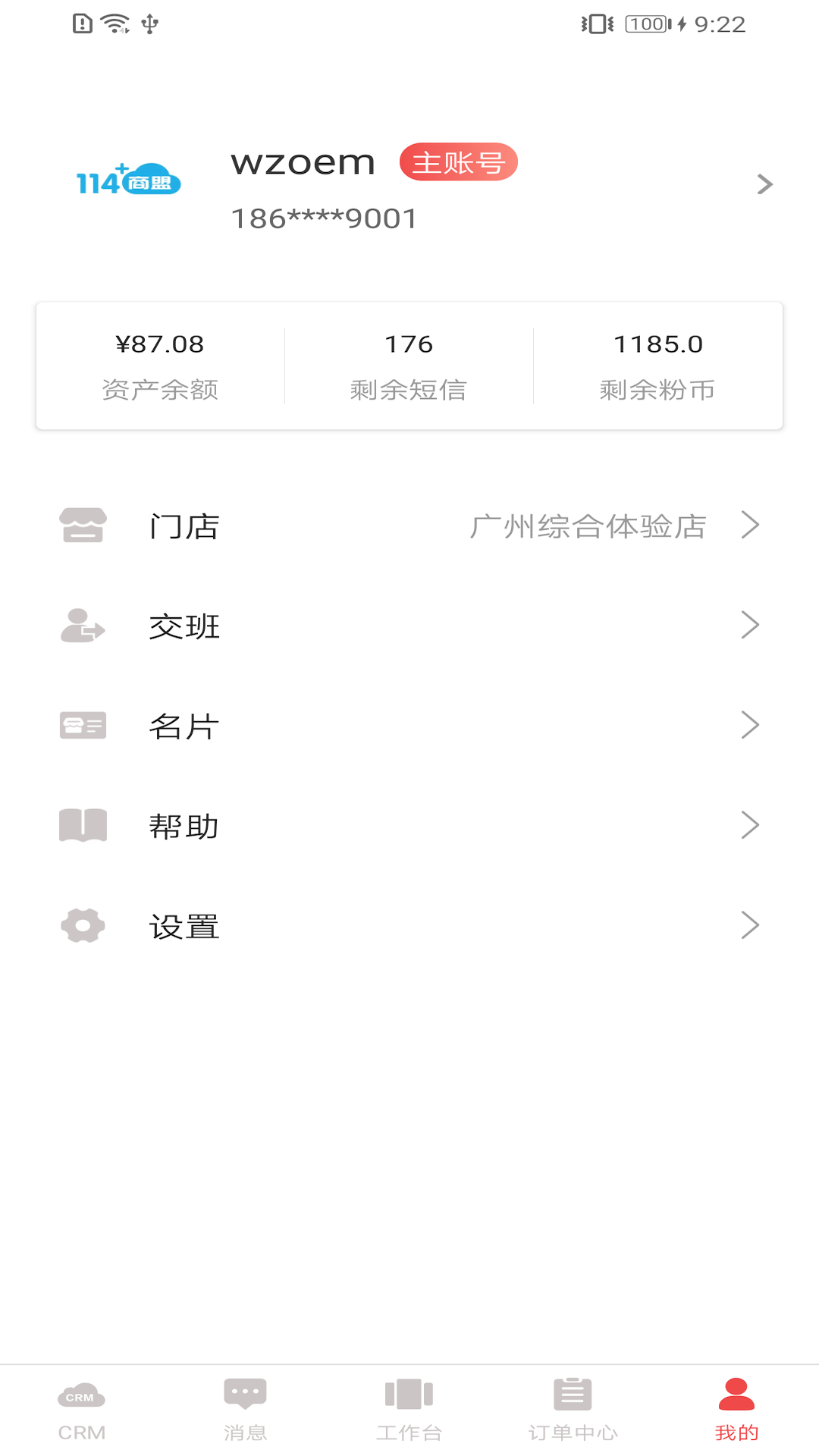Viewport: 819px width, 1456px height.
Task: Go to 交班 shift handover
Action: [409, 626]
